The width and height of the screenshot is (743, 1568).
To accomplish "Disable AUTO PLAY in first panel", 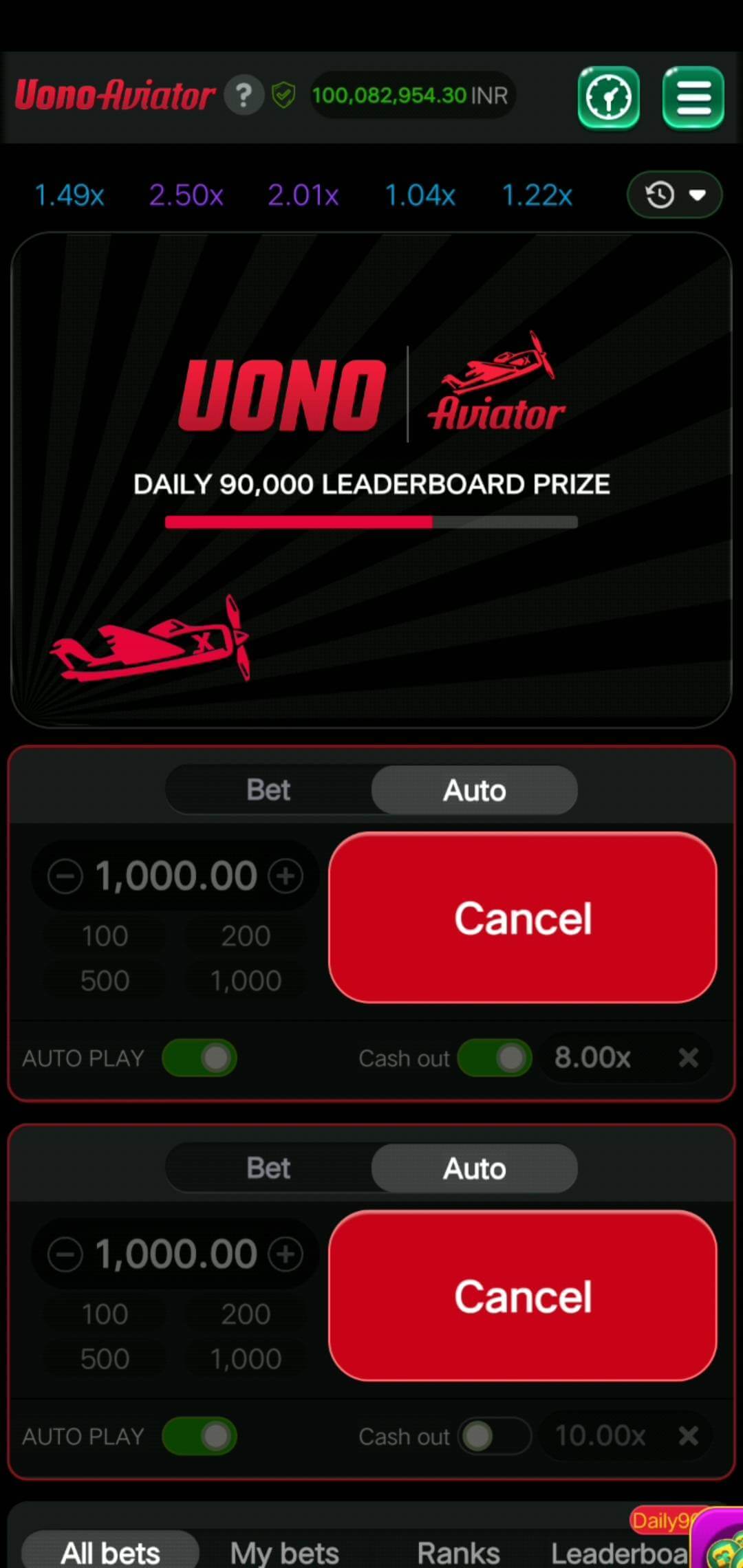I will coord(200,1058).
